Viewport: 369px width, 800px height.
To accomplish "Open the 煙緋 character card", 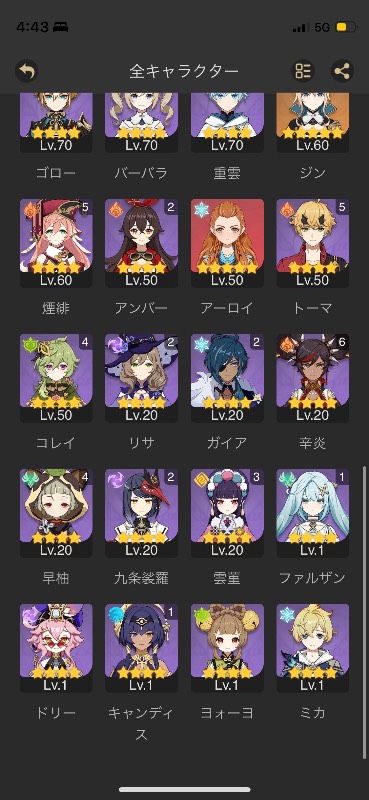I will click(x=56, y=243).
